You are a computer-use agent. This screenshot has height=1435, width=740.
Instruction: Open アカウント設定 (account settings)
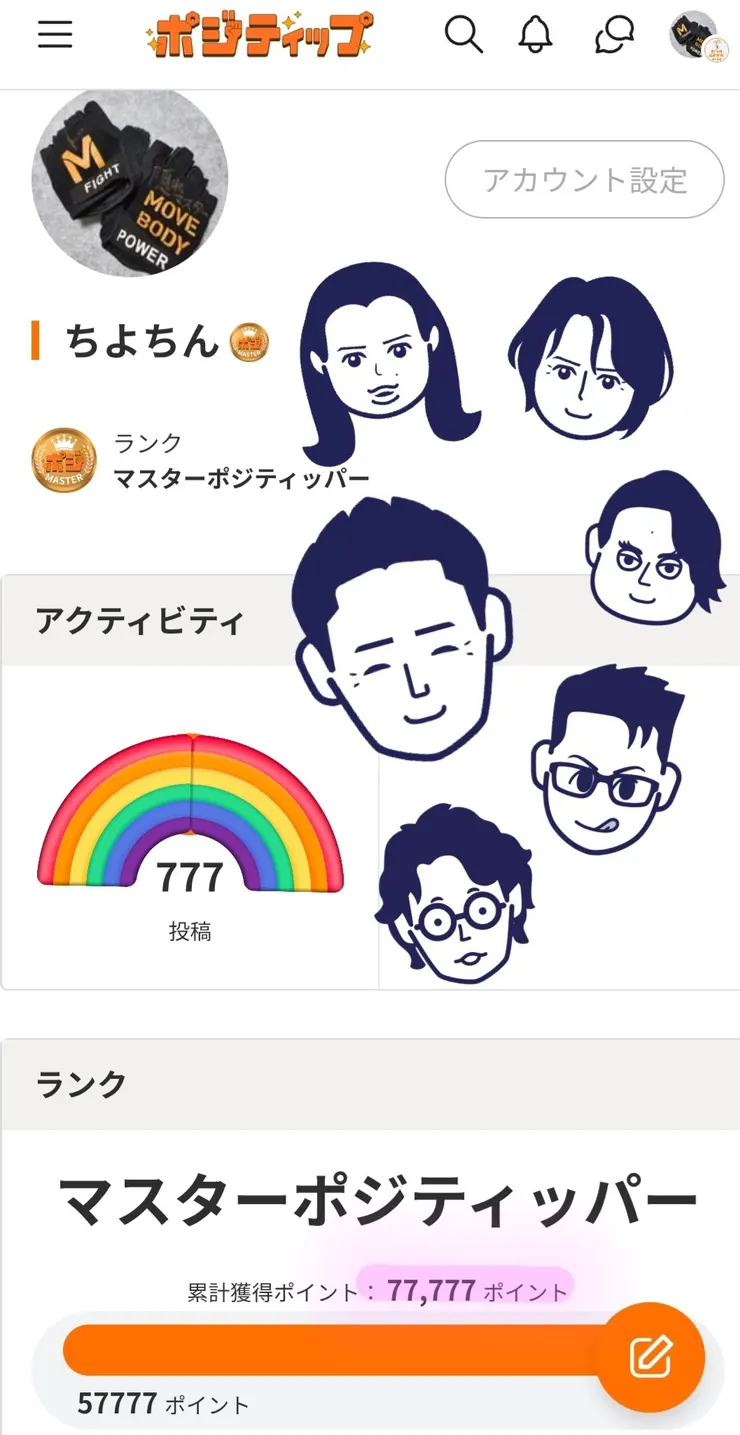pos(584,181)
